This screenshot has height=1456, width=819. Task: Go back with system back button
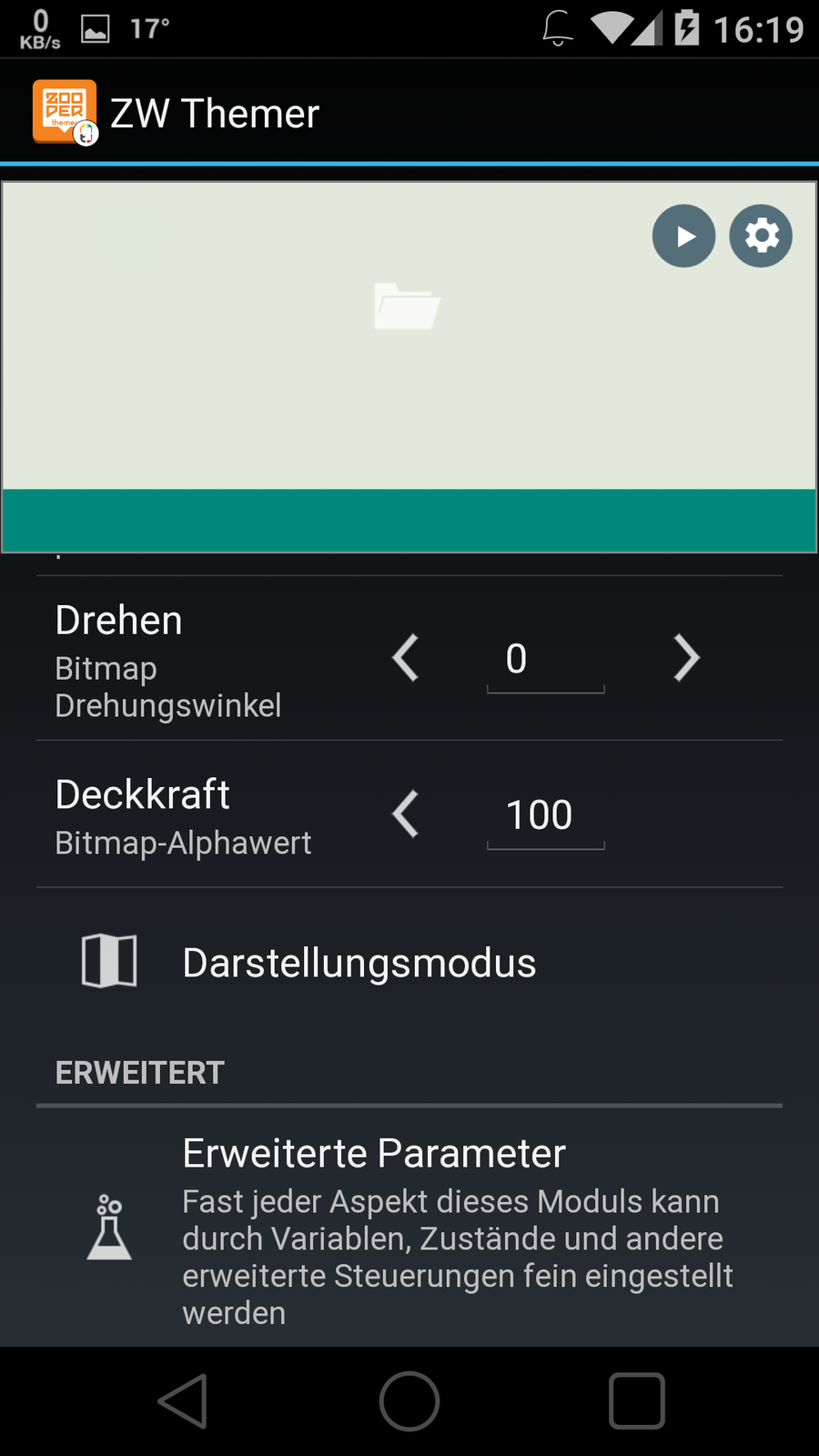coord(183,1401)
